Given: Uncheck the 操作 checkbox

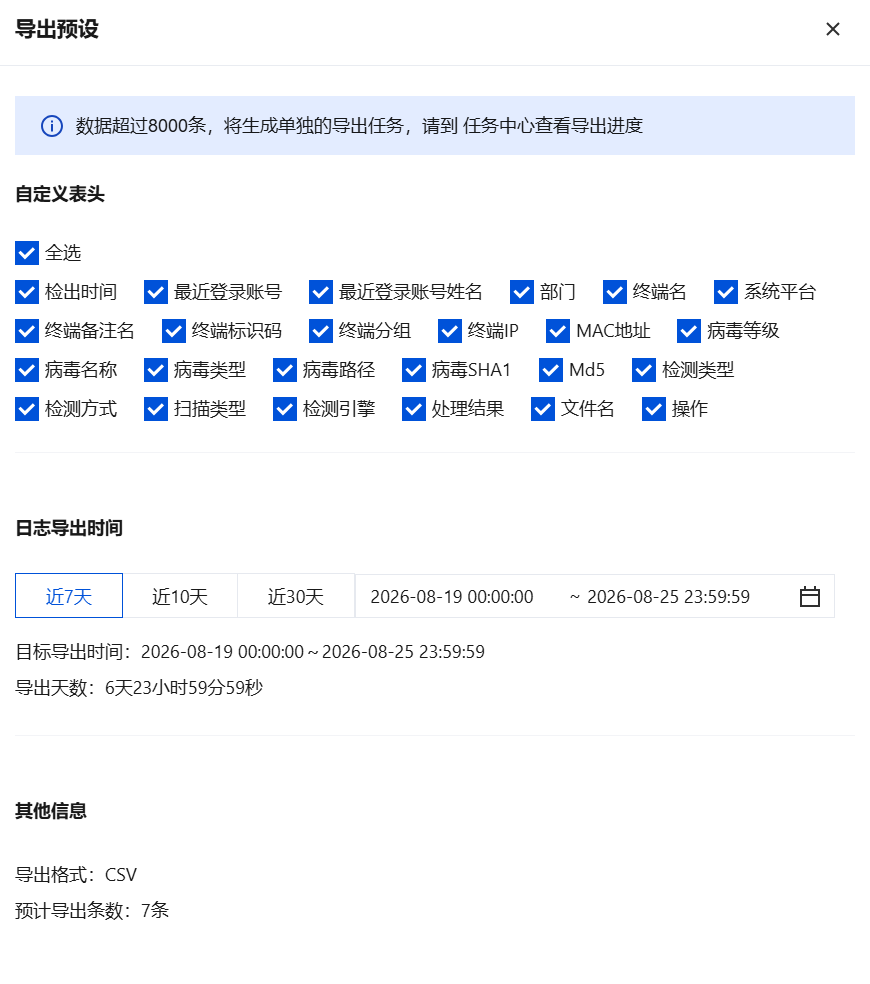Looking at the screenshot, I should point(654,409).
